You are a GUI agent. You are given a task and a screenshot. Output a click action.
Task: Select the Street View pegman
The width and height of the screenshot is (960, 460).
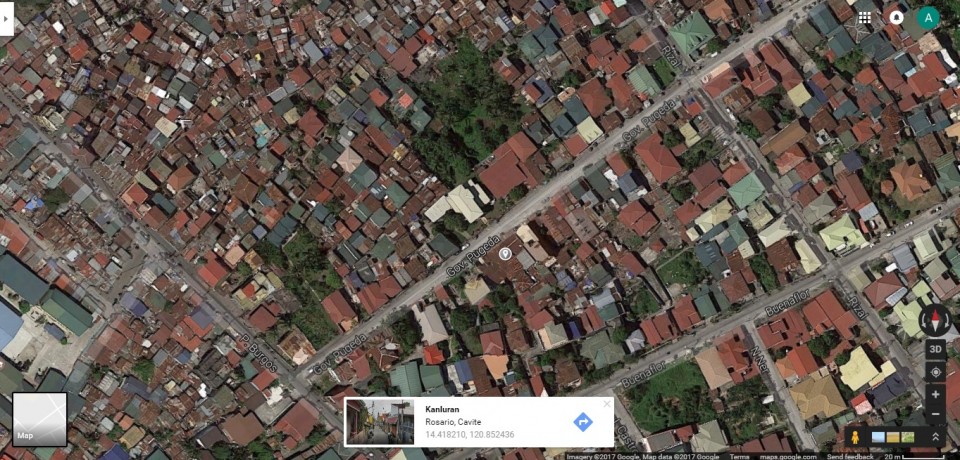(855, 437)
